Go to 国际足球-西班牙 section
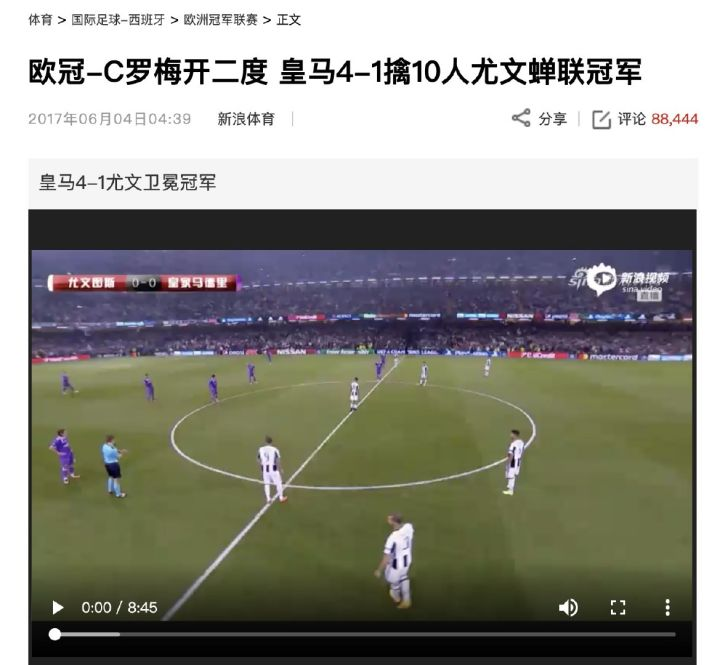The width and height of the screenshot is (720, 665). coord(118,20)
